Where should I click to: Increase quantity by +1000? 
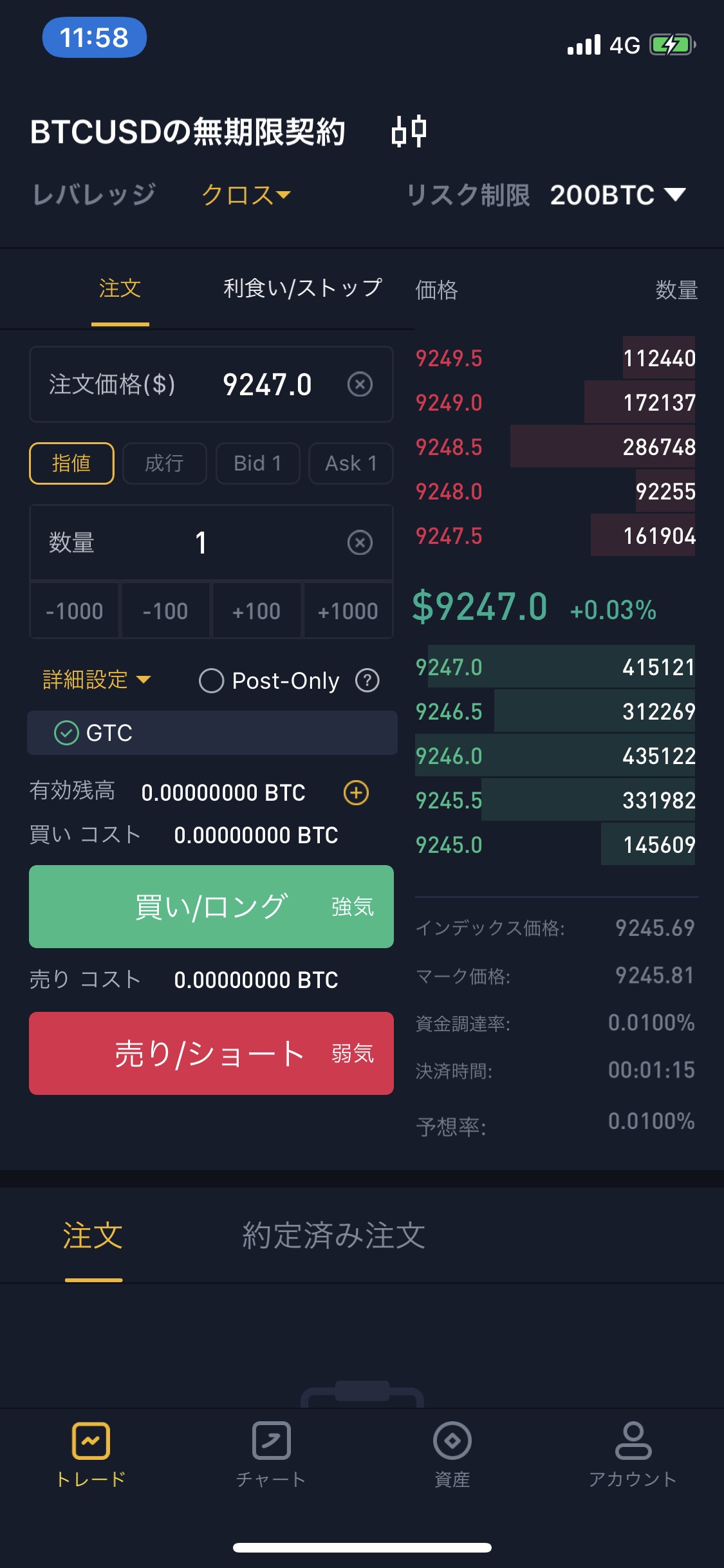click(x=348, y=611)
